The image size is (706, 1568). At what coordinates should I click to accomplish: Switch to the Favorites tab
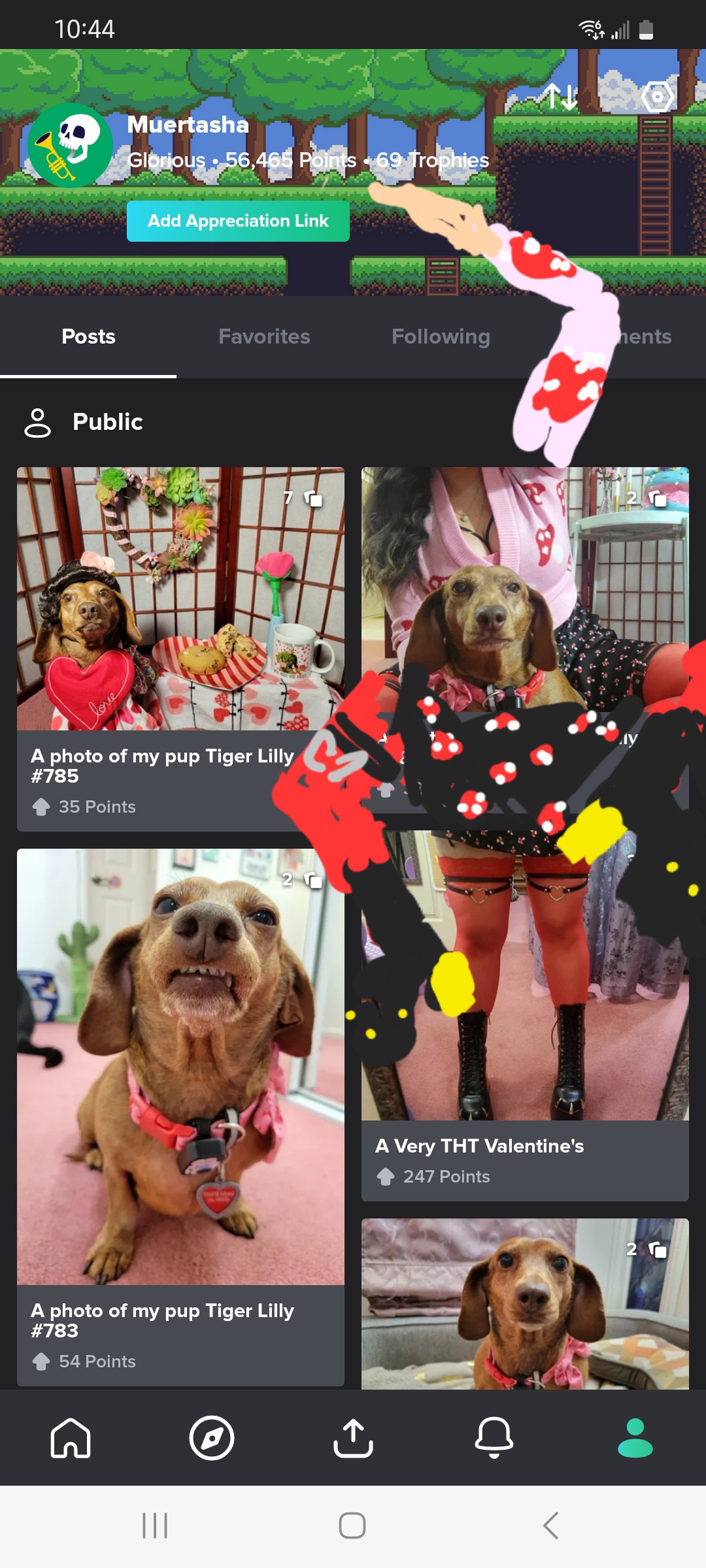264,336
